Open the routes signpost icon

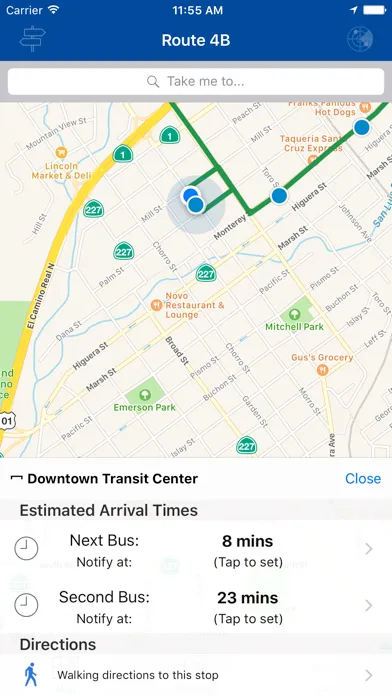[32, 39]
